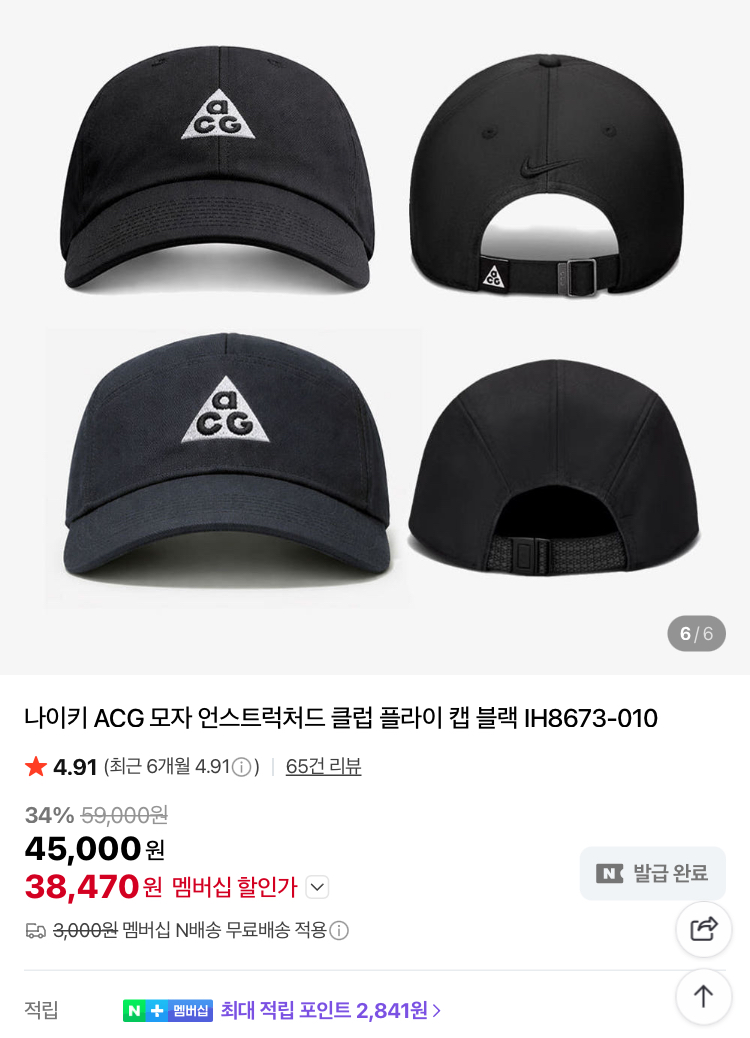Show info about 무료배송 적용
This screenshot has height=1038, width=750.
(x=339, y=931)
